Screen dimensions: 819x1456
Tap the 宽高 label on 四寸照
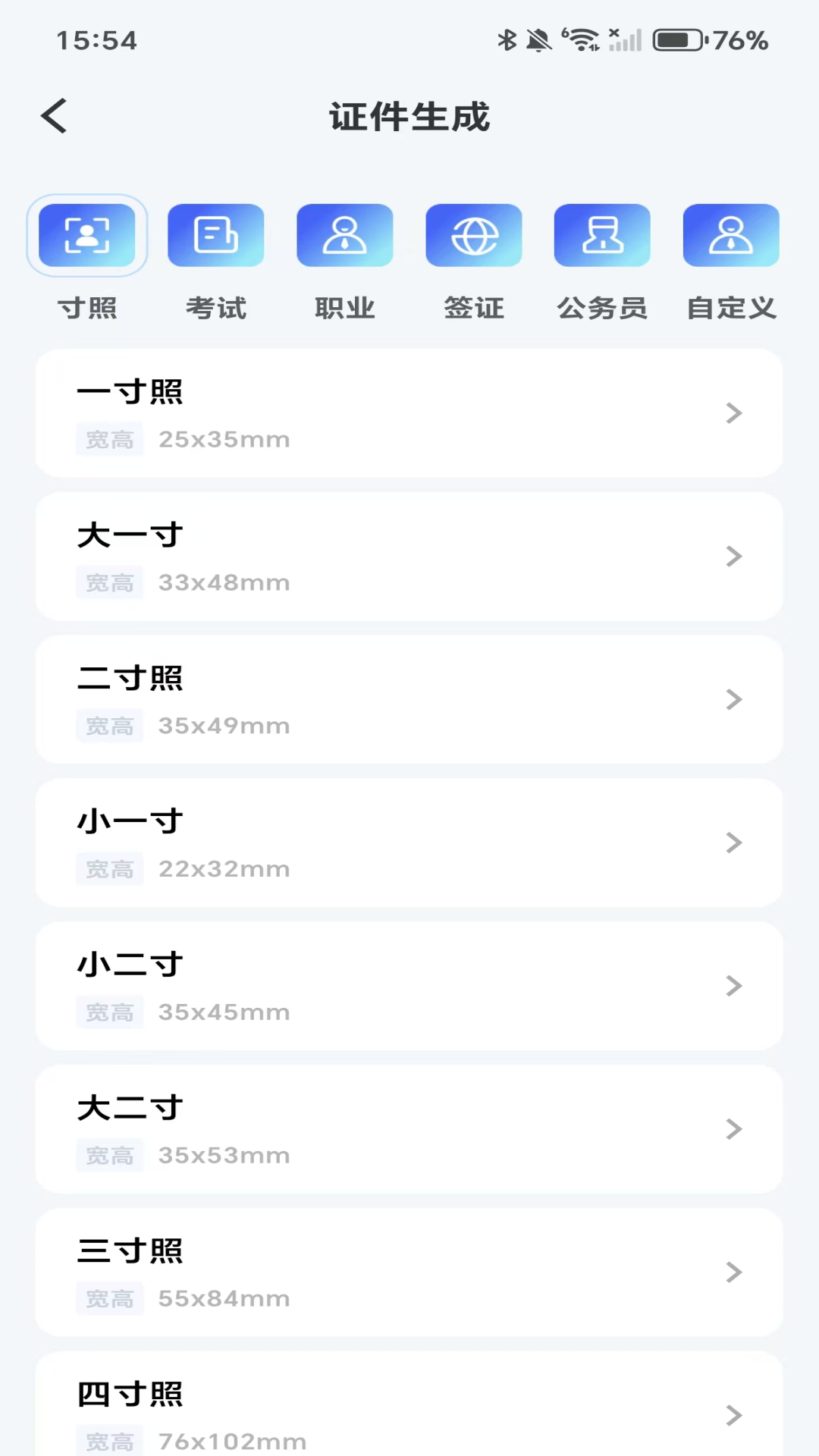(110, 1440)
